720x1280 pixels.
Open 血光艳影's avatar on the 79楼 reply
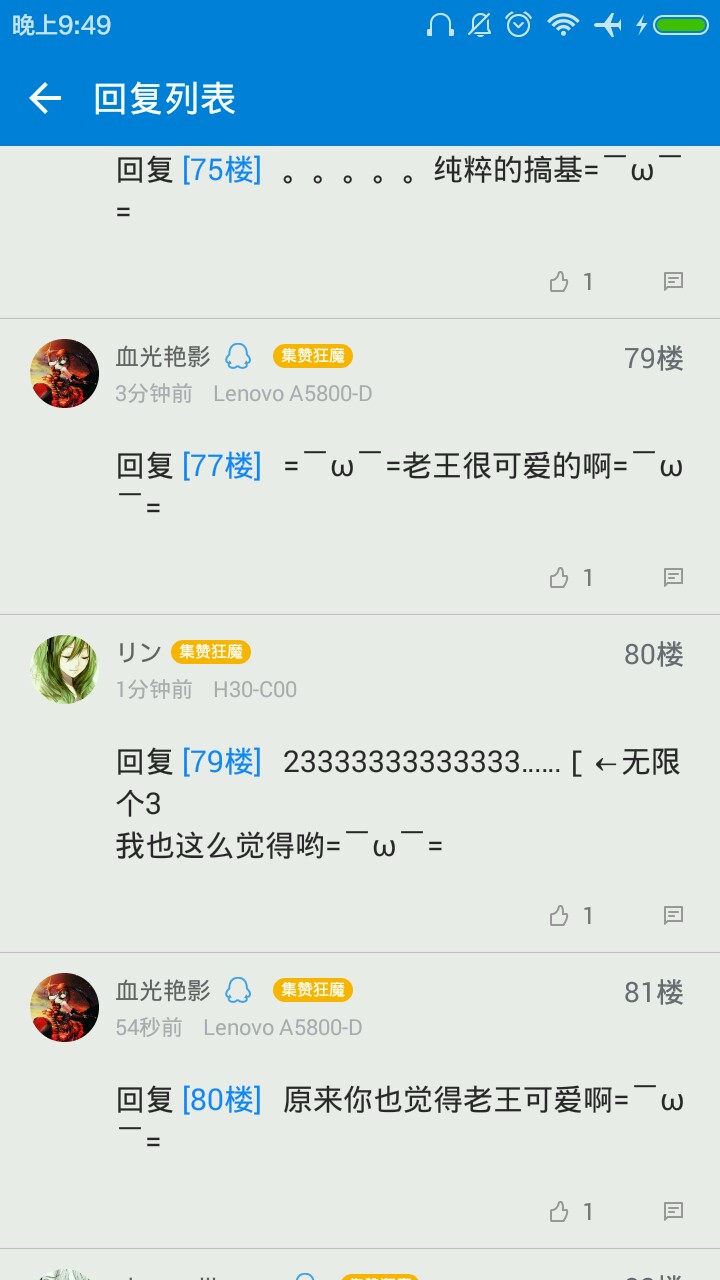click(65, 373)
